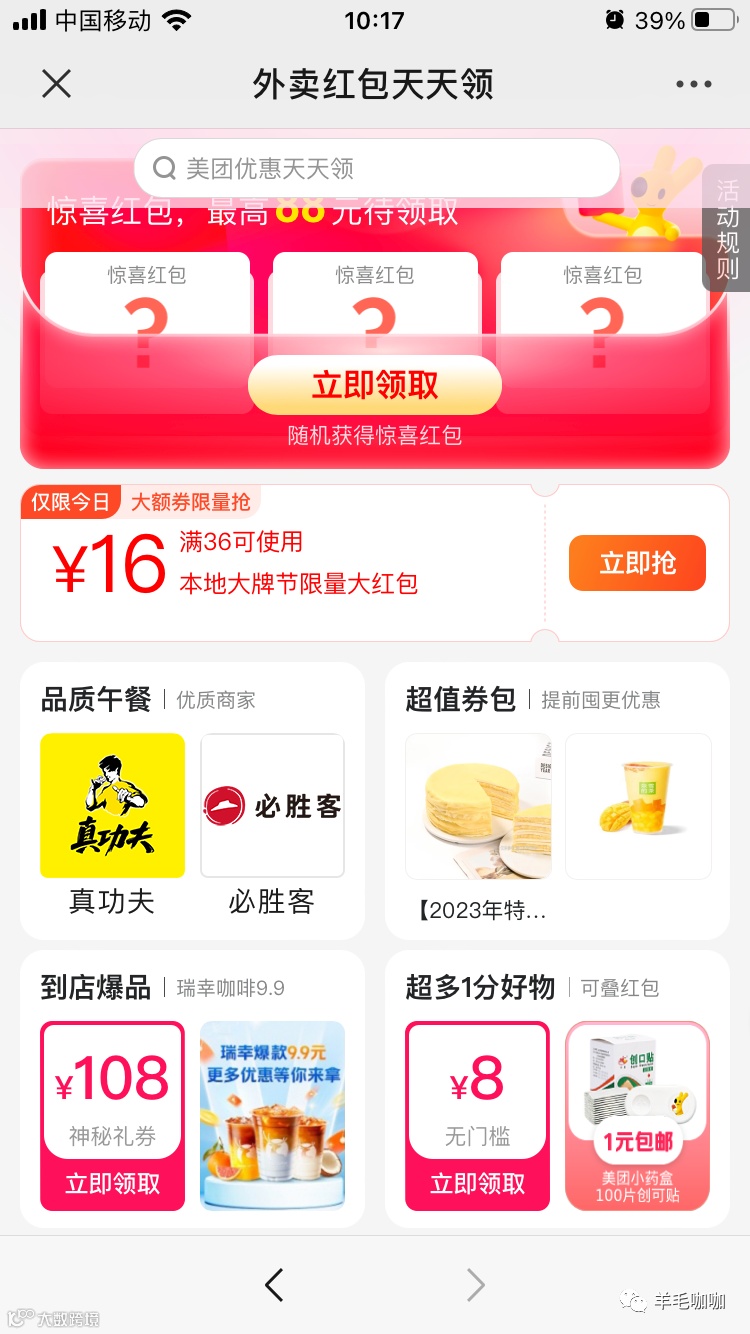
Task: Tap the 美团优惠天天领 search box
Action: (x=376, y=168)
